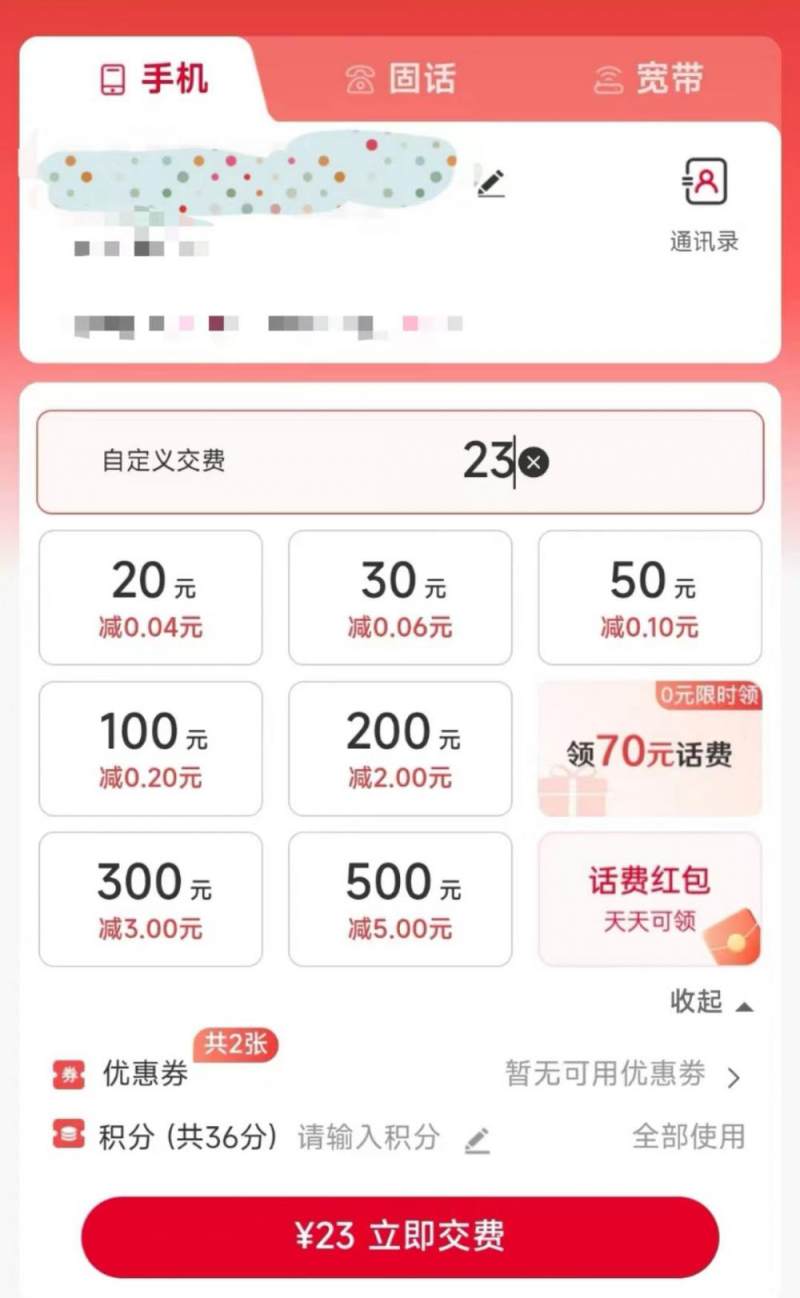Open the 领70元话费 promotion
This screenshot has width=800, height=1298.
pyautogui.click(x=650, y=748)
